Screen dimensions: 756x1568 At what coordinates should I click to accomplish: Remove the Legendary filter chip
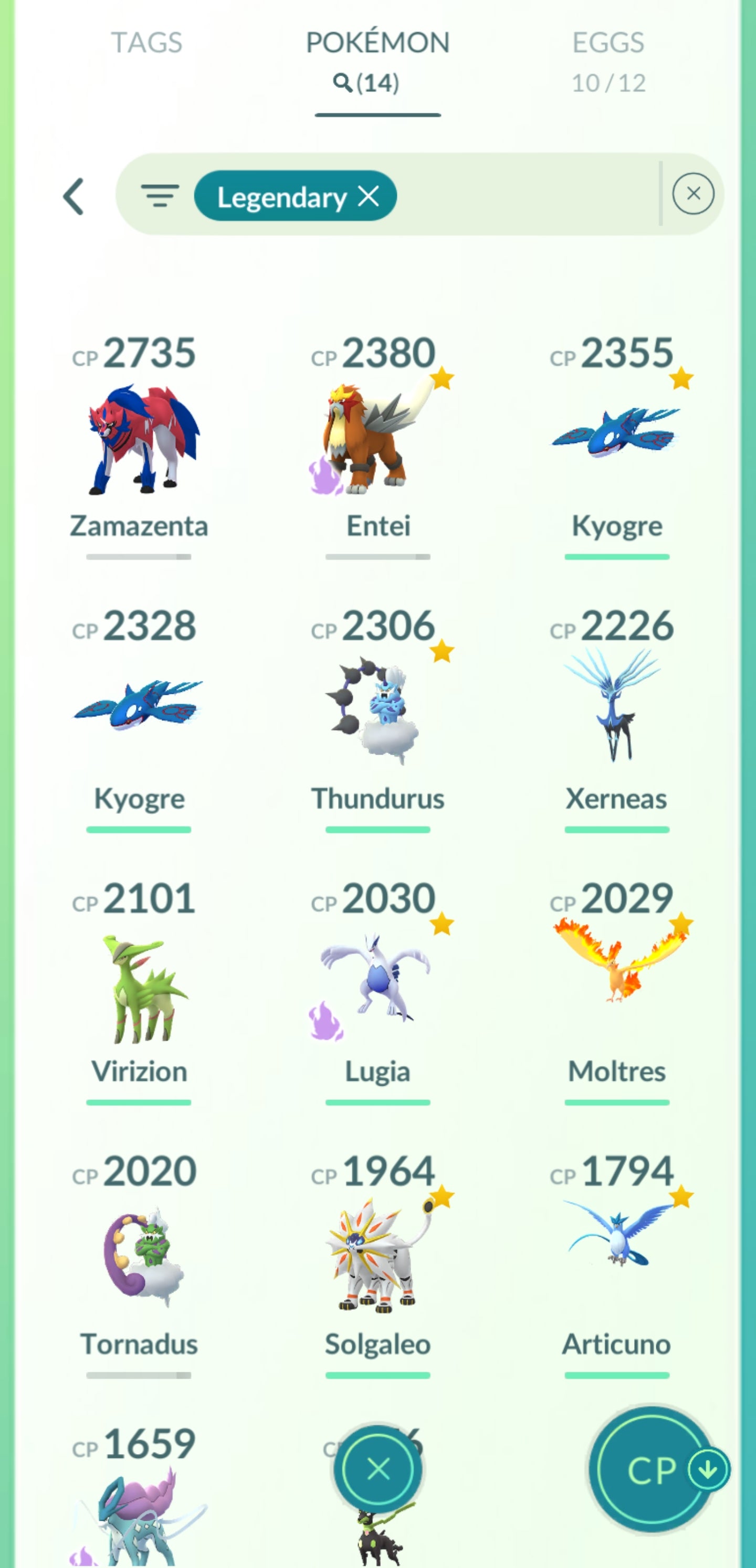pos(369,196)
